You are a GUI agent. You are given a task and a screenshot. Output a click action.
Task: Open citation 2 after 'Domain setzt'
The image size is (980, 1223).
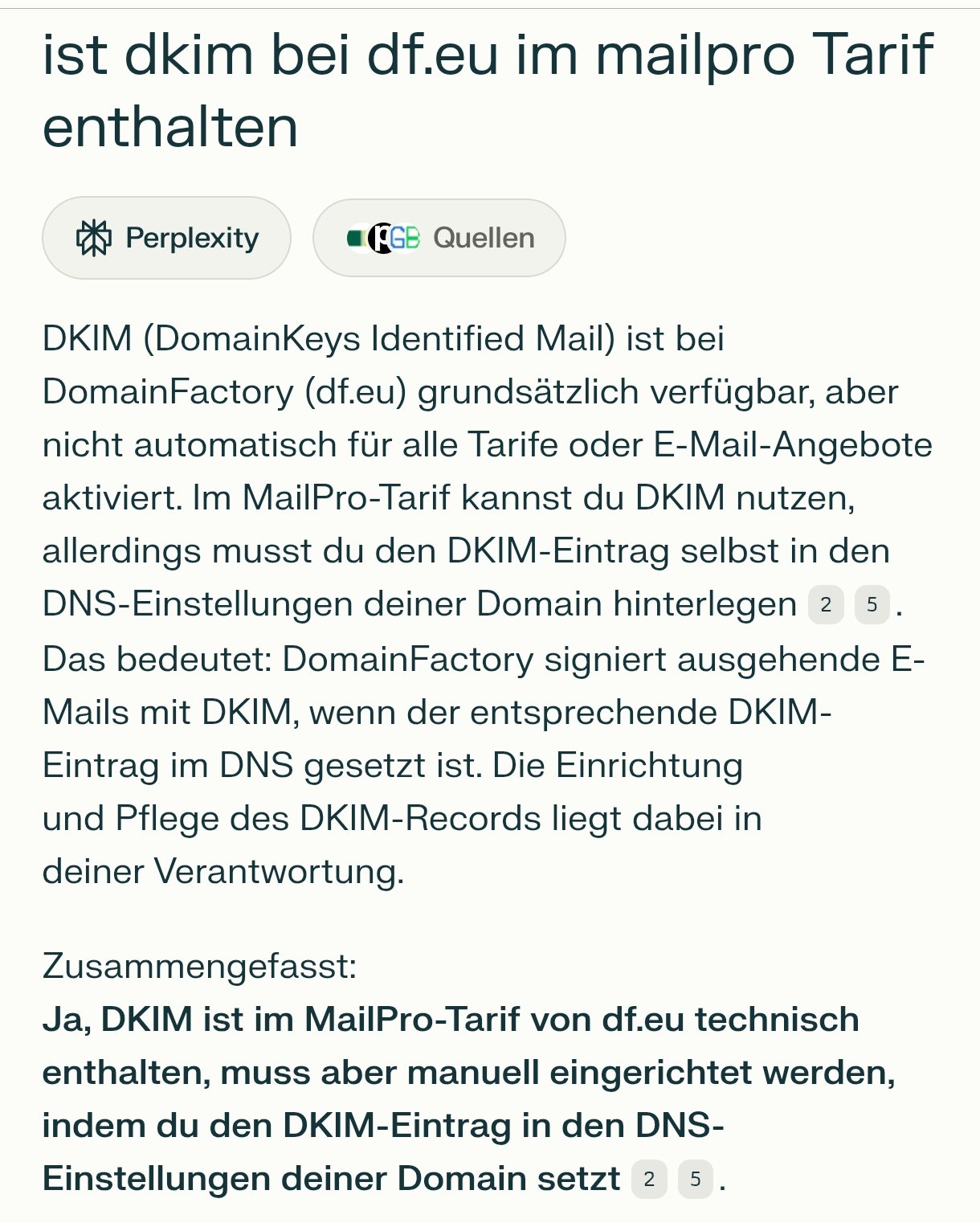point(649,1180)
